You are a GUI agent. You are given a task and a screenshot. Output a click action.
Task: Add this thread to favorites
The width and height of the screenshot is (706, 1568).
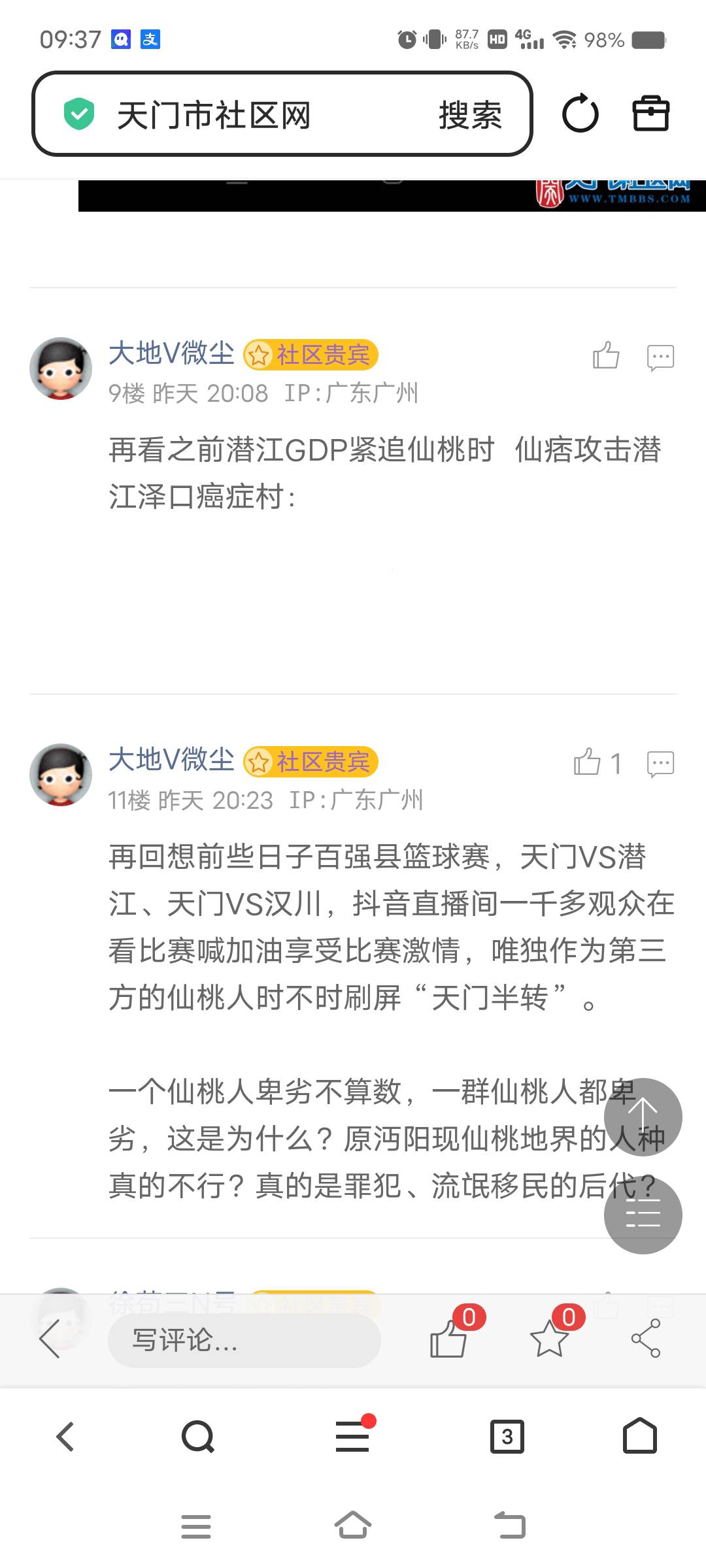point(549,1339)
